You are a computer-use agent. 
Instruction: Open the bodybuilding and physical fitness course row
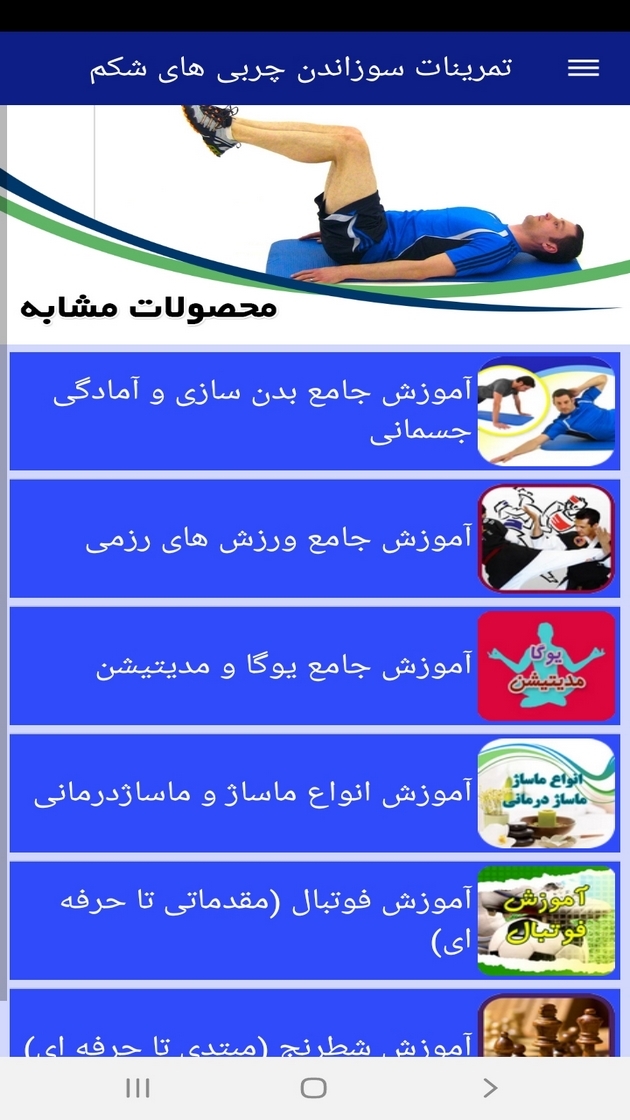(x=314, y=411)
